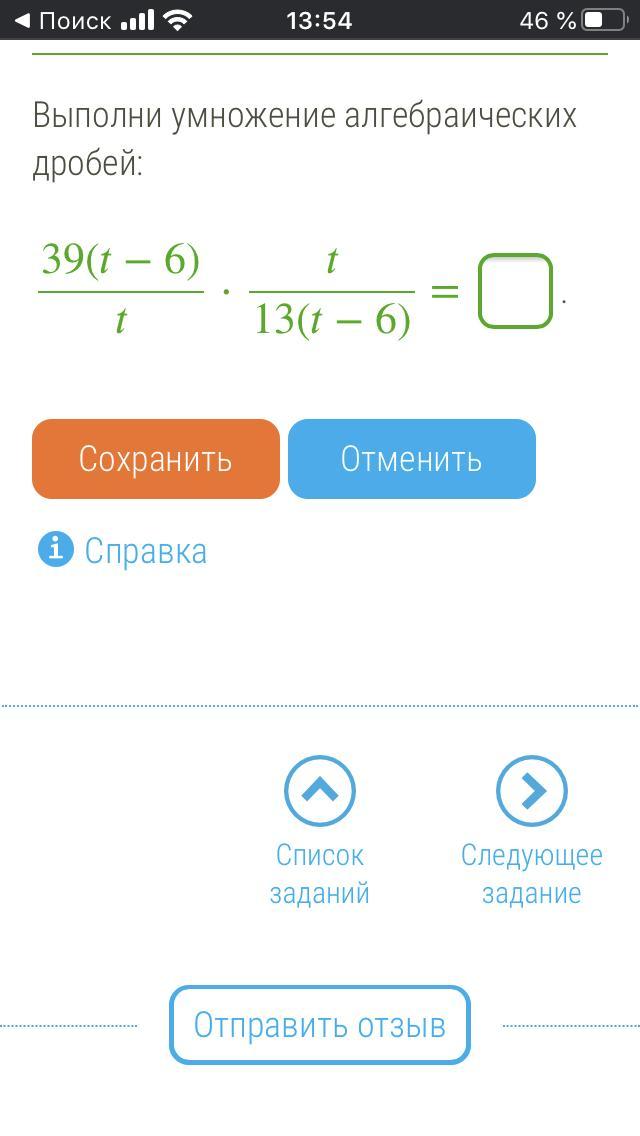640x1136 pixels.
Task: Open the Справка help link
Action: coord(122,551)
